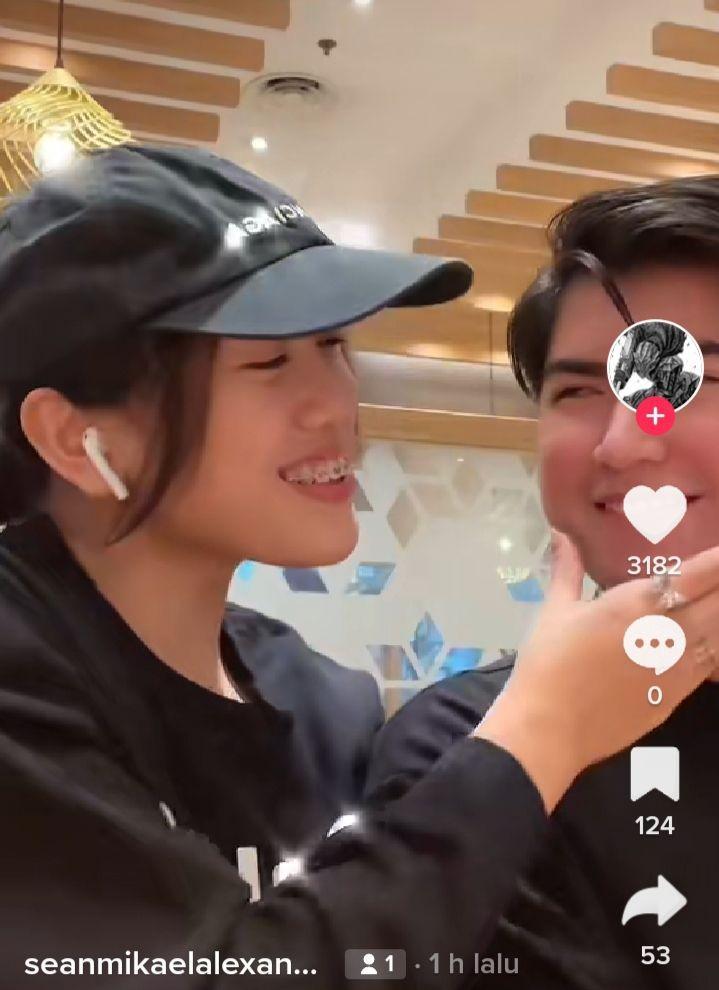Follow the creator with the plus button
This screenshot has height=990, width=719.
pyautogui.click(x=655, y=417)
